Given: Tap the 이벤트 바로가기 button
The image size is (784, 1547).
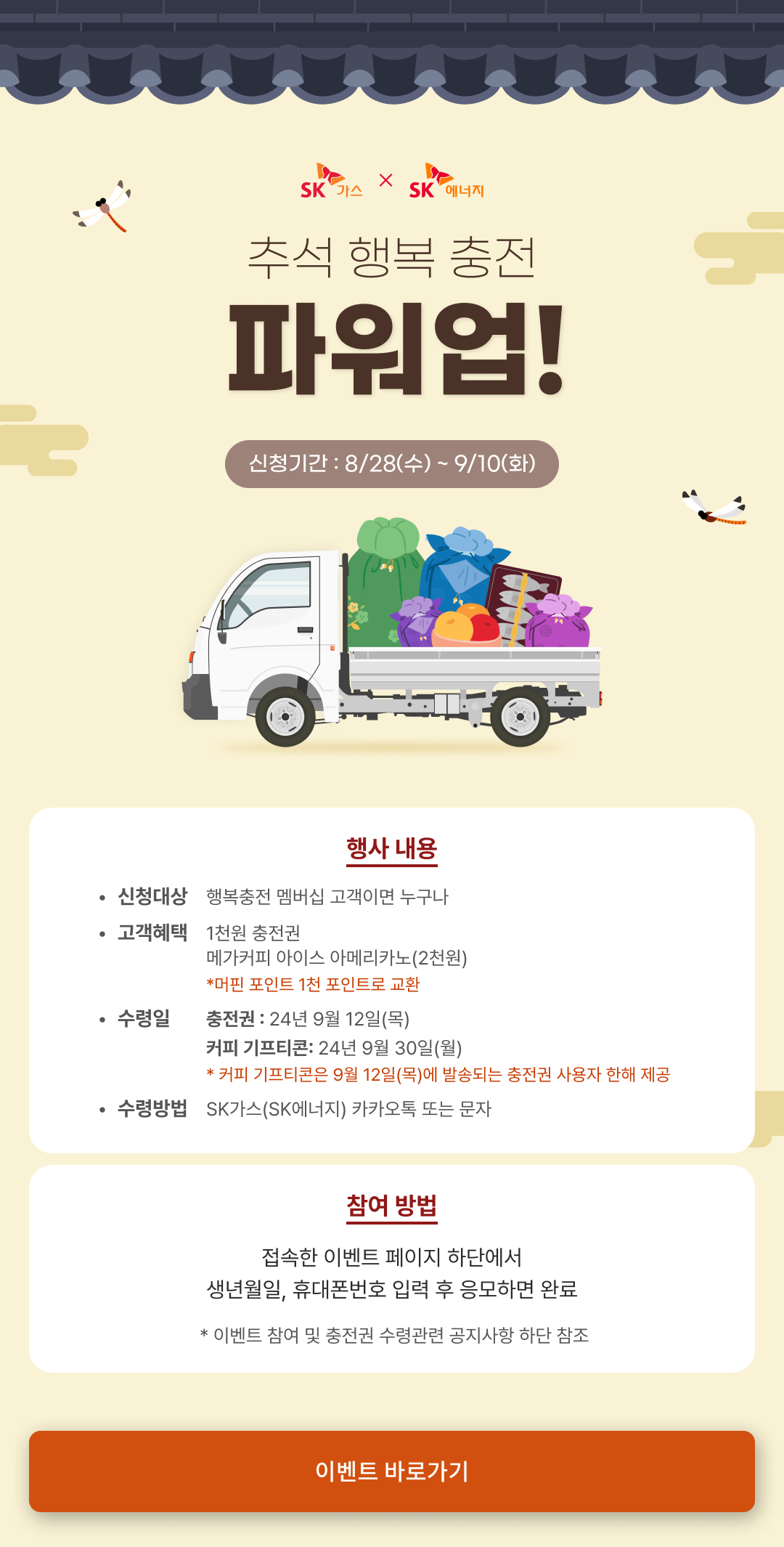Looking at the screenshot, I should tap(392, 1471).
